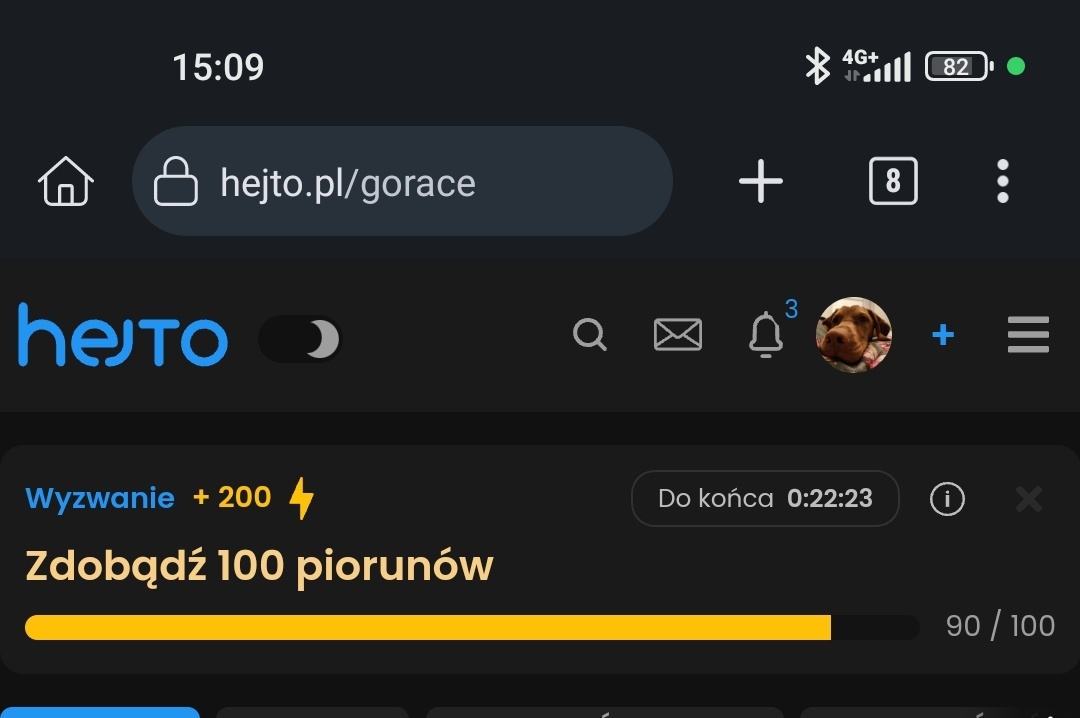Tap the Hejto logo to go home

pos(122,336)
